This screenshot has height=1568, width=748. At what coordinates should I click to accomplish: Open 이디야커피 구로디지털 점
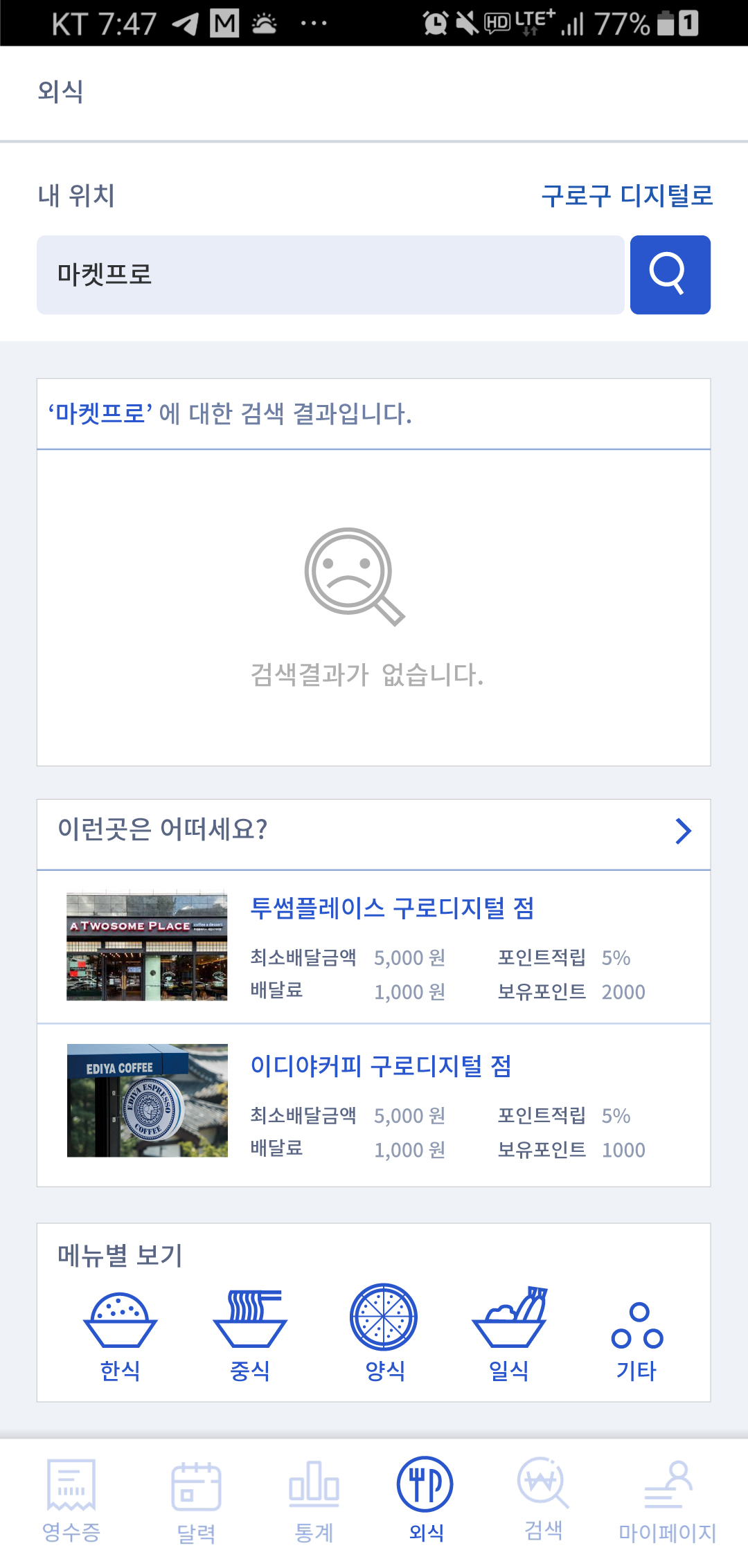point(381,1066)
